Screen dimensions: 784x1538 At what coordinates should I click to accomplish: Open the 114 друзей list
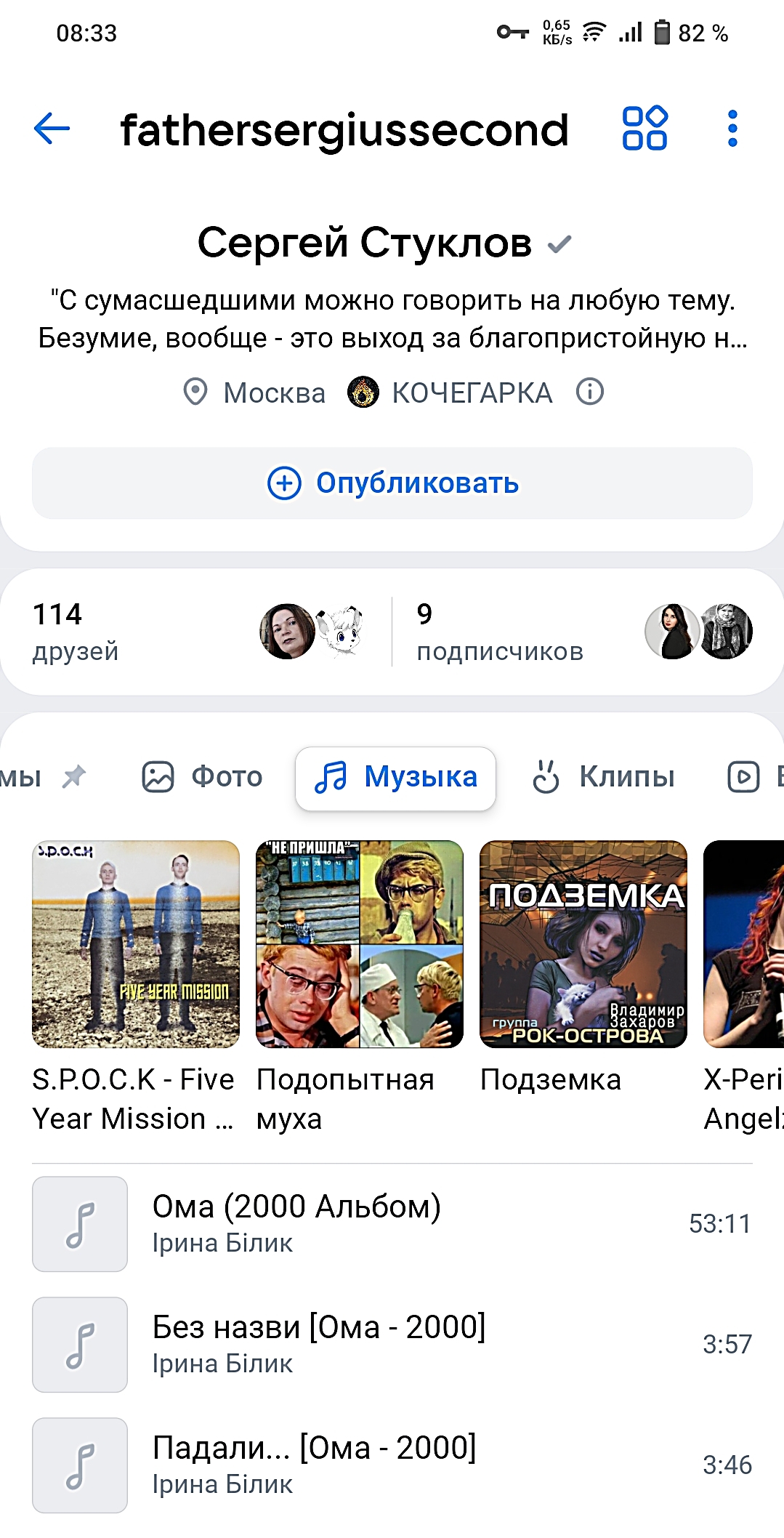pyautogui.click(x=196, y=632)
